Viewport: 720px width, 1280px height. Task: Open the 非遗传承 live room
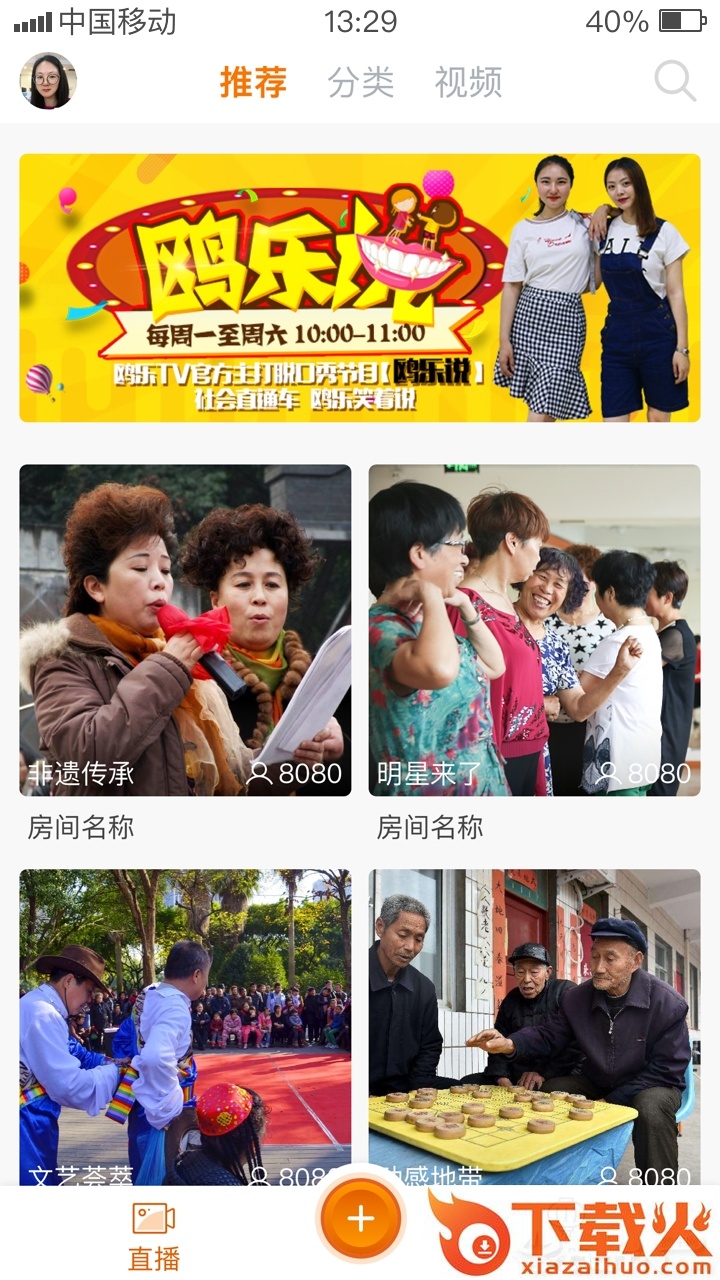185,630
